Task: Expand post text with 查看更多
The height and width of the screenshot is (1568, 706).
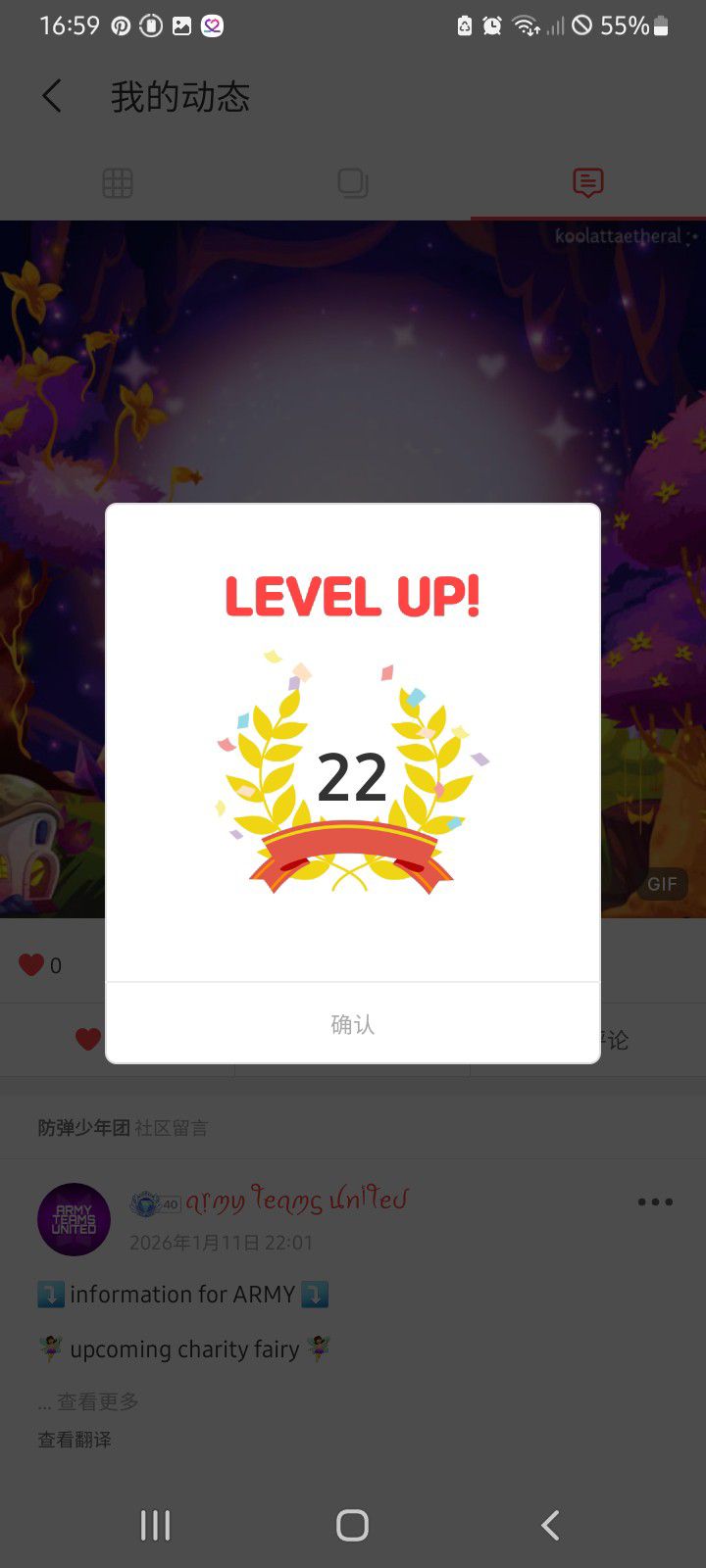Action: point(98,1401)
